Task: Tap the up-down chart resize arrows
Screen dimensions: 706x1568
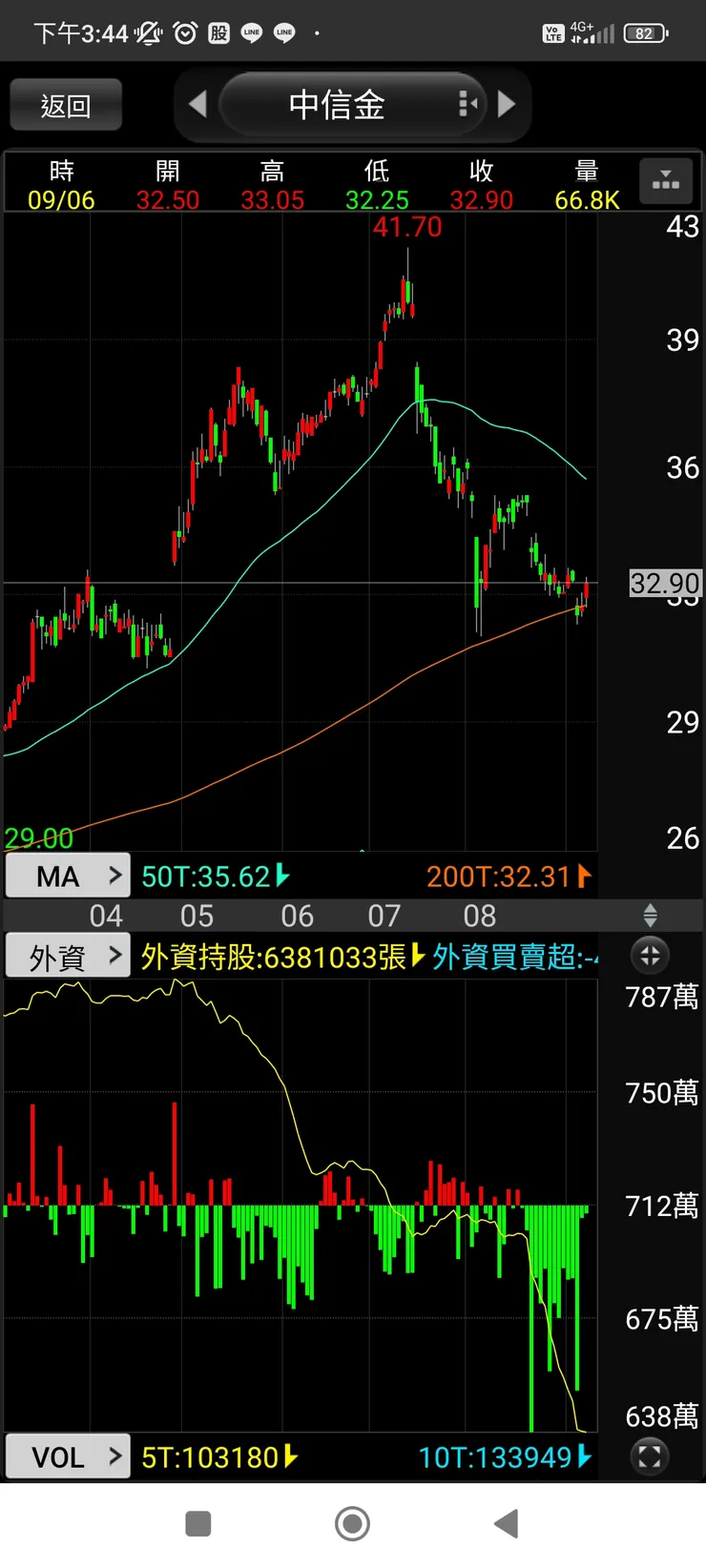Action: [650, 916]
